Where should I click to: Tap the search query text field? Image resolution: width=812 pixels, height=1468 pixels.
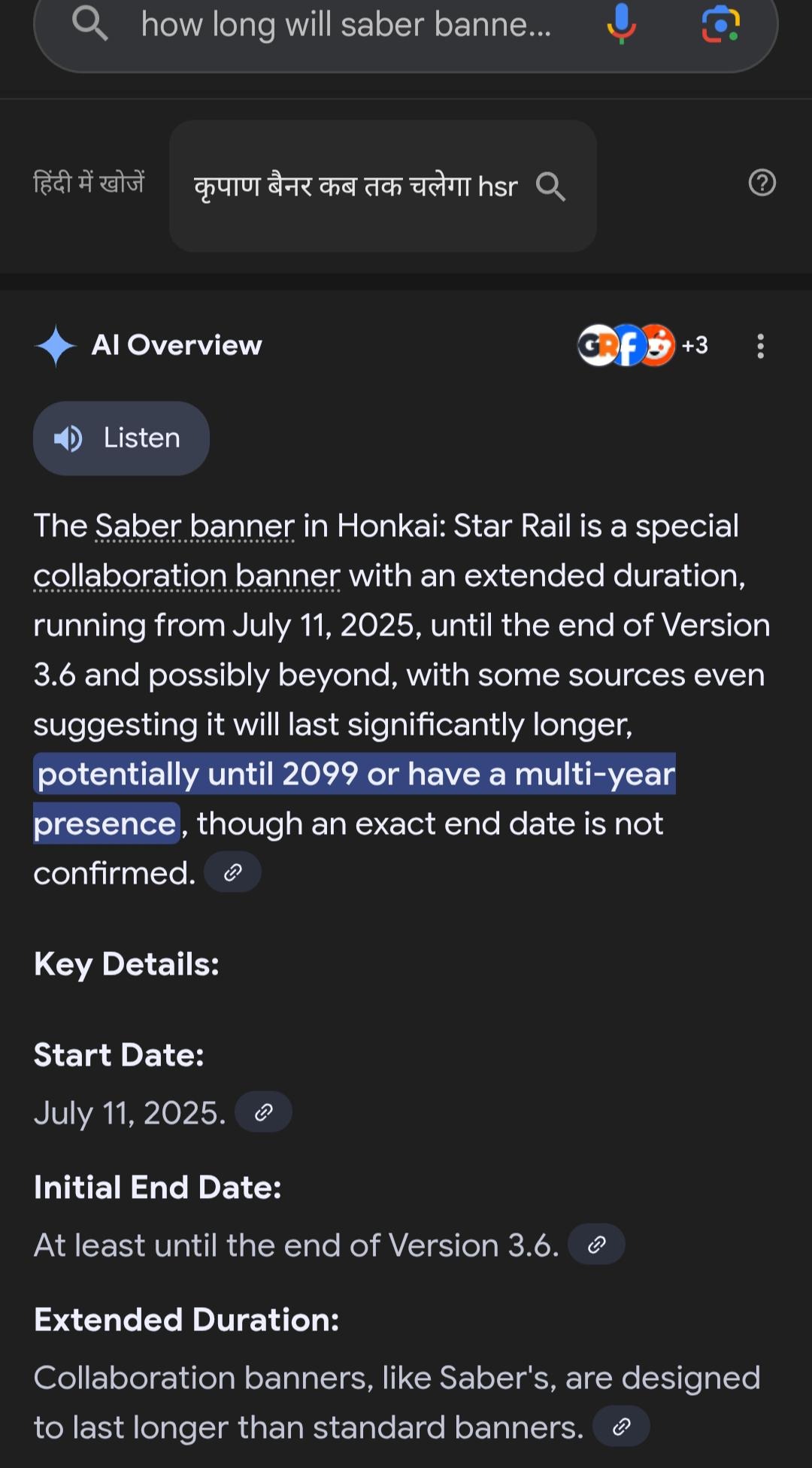pos(346,25)
